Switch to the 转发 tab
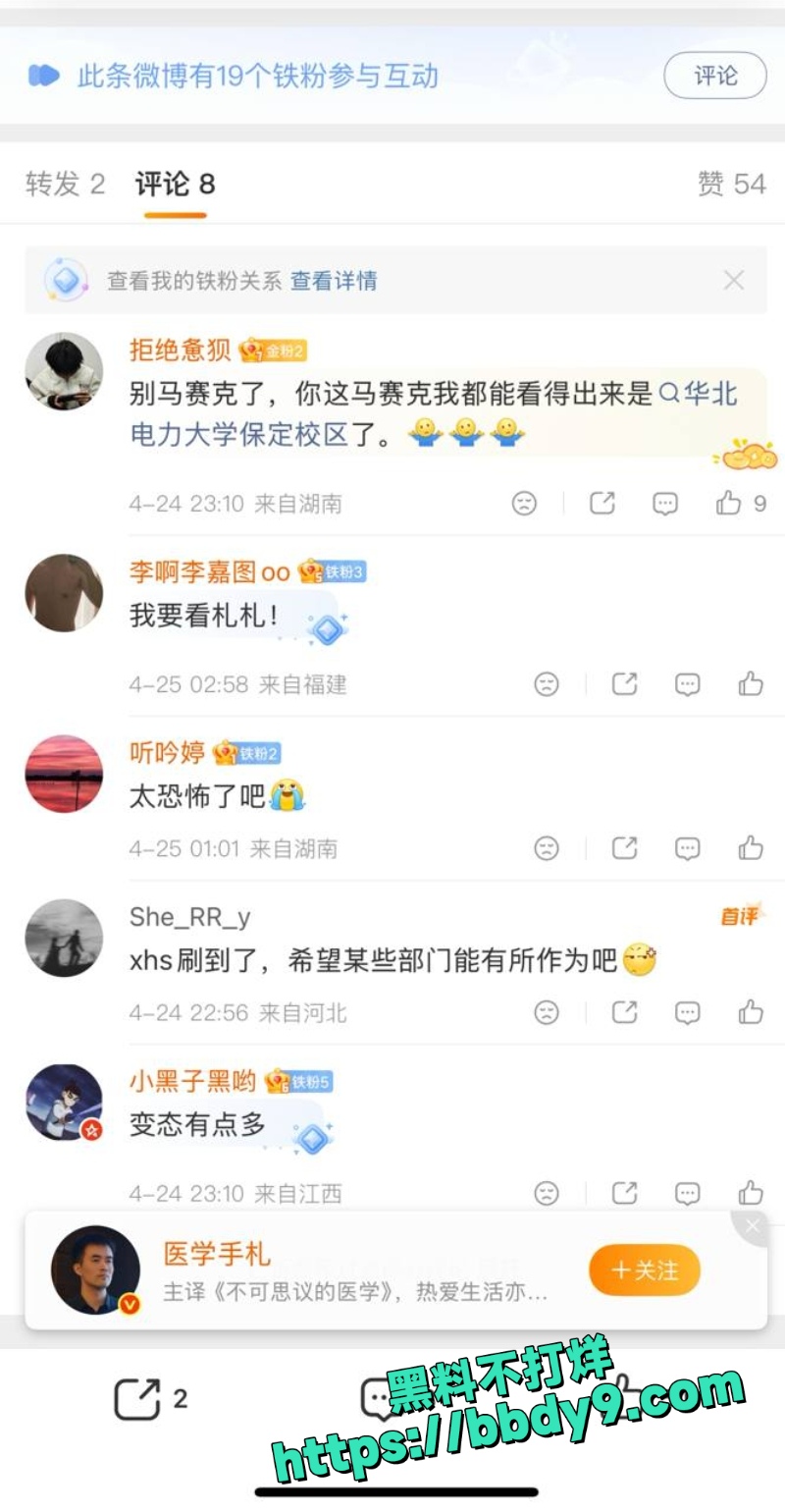 point(65,184)
